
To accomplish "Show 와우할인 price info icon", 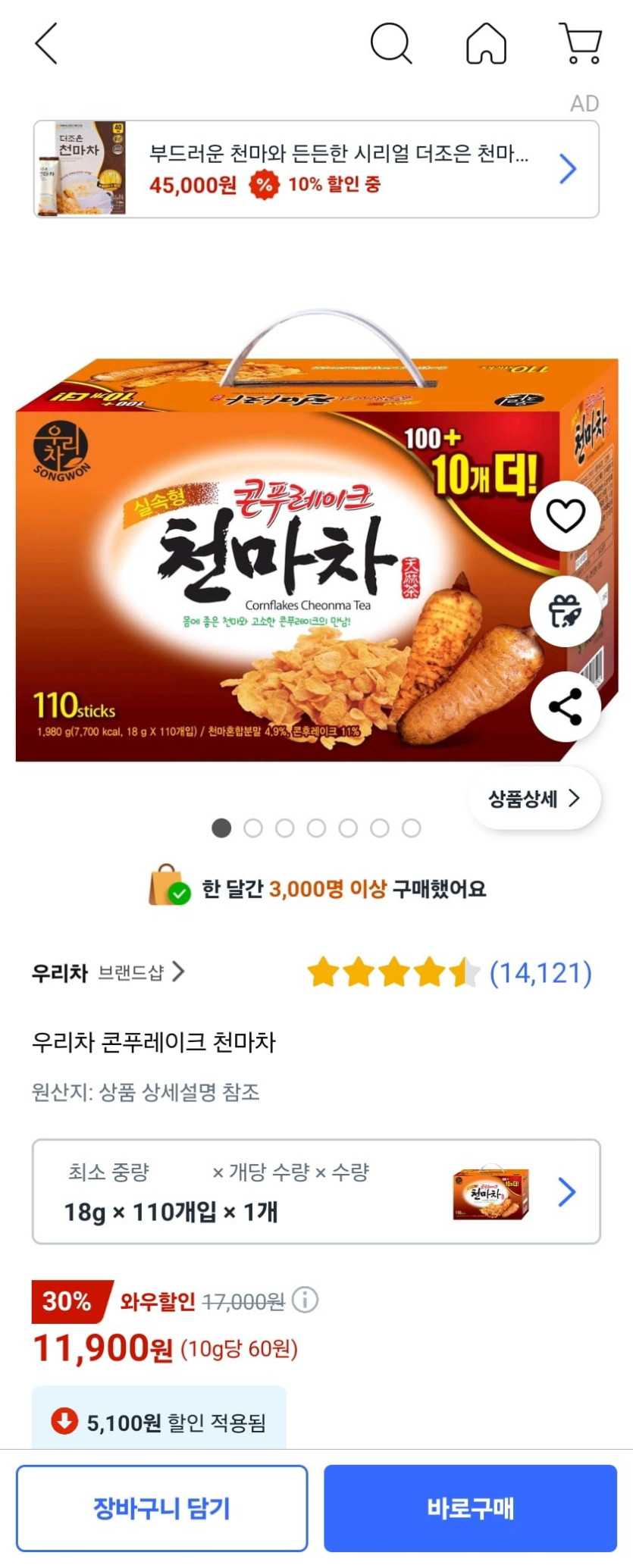I will pyautogui.click(x=305, y=1301).
